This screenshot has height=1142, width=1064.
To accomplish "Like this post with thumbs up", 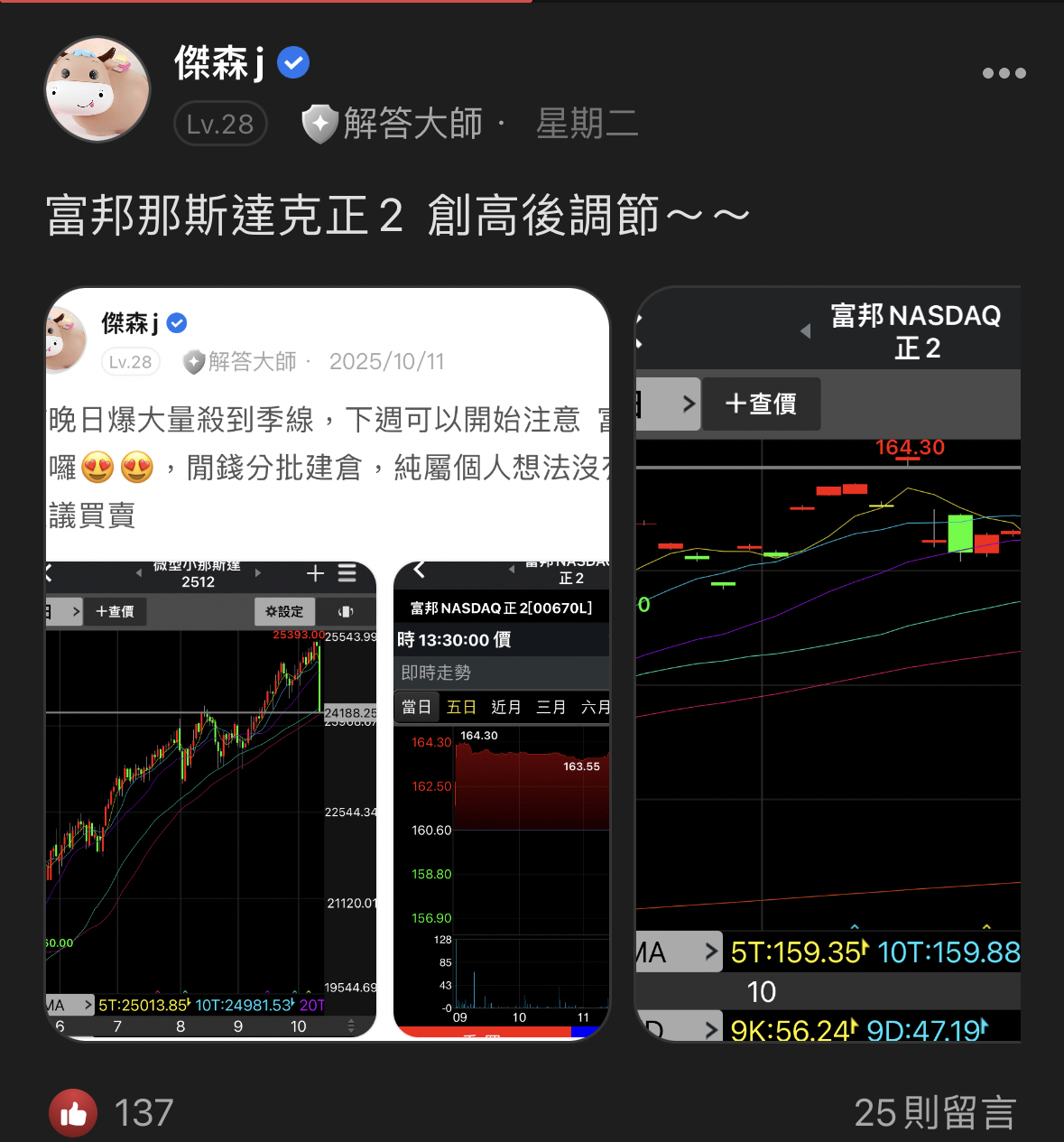I will coord(73,1113).
